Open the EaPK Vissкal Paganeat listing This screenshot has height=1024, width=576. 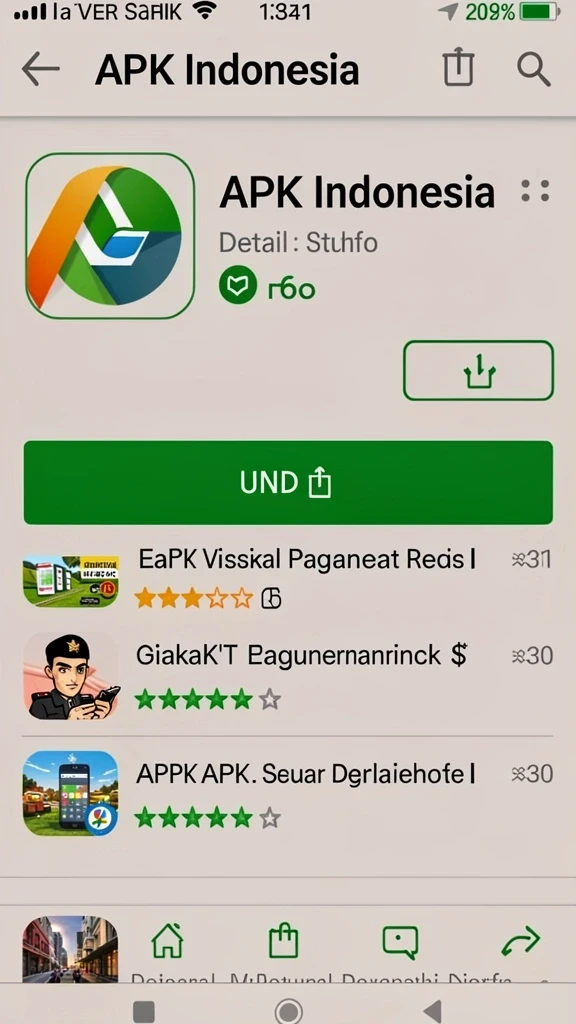(288, 579)
